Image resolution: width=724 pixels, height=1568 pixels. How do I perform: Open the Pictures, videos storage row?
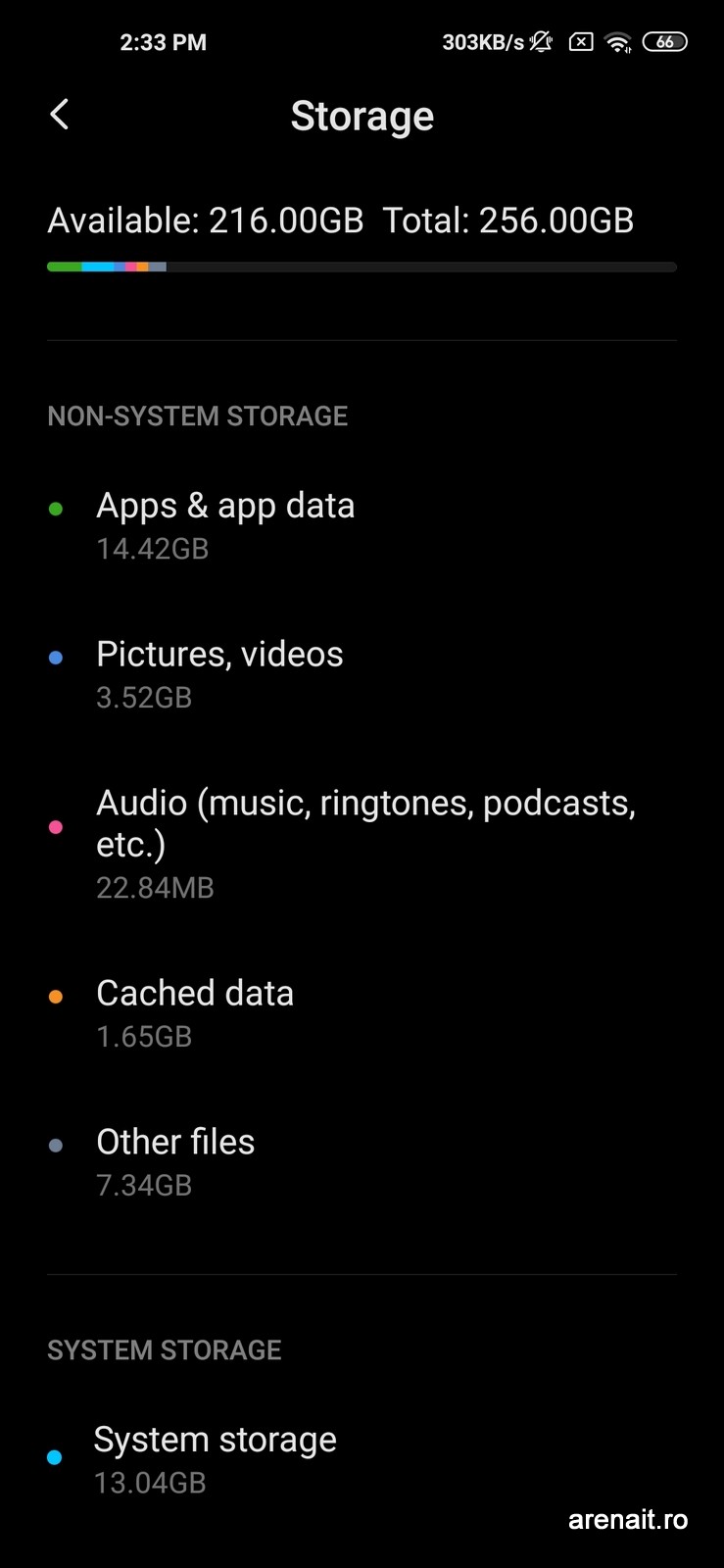(219, 674)
